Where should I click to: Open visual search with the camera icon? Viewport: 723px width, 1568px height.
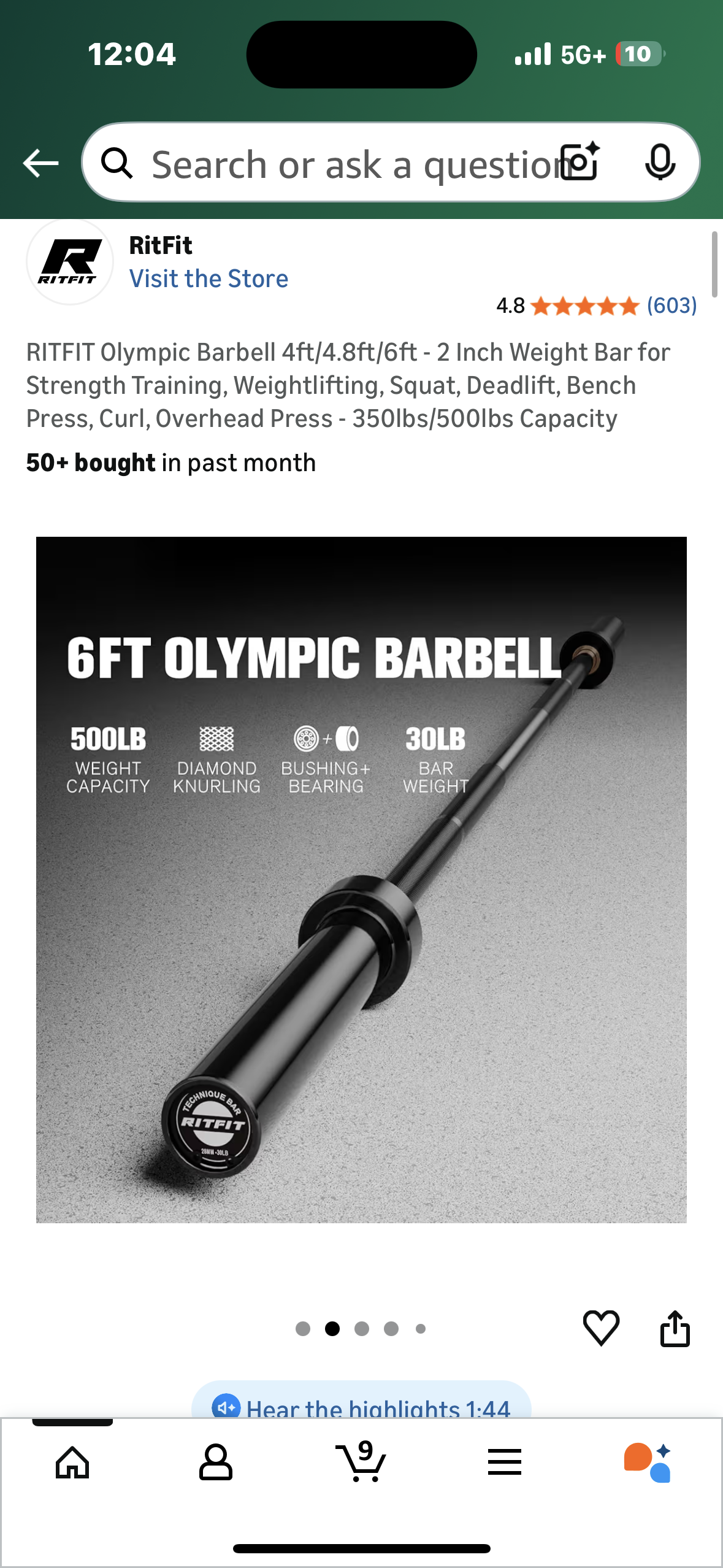580,162
